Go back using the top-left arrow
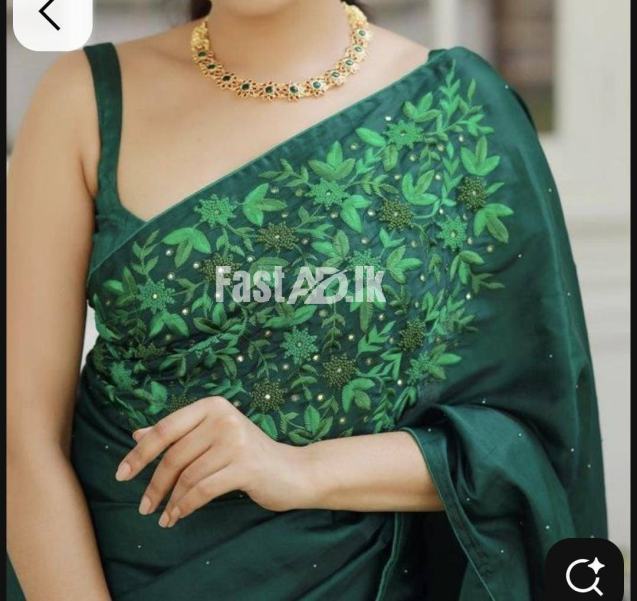 coord(50,16)
